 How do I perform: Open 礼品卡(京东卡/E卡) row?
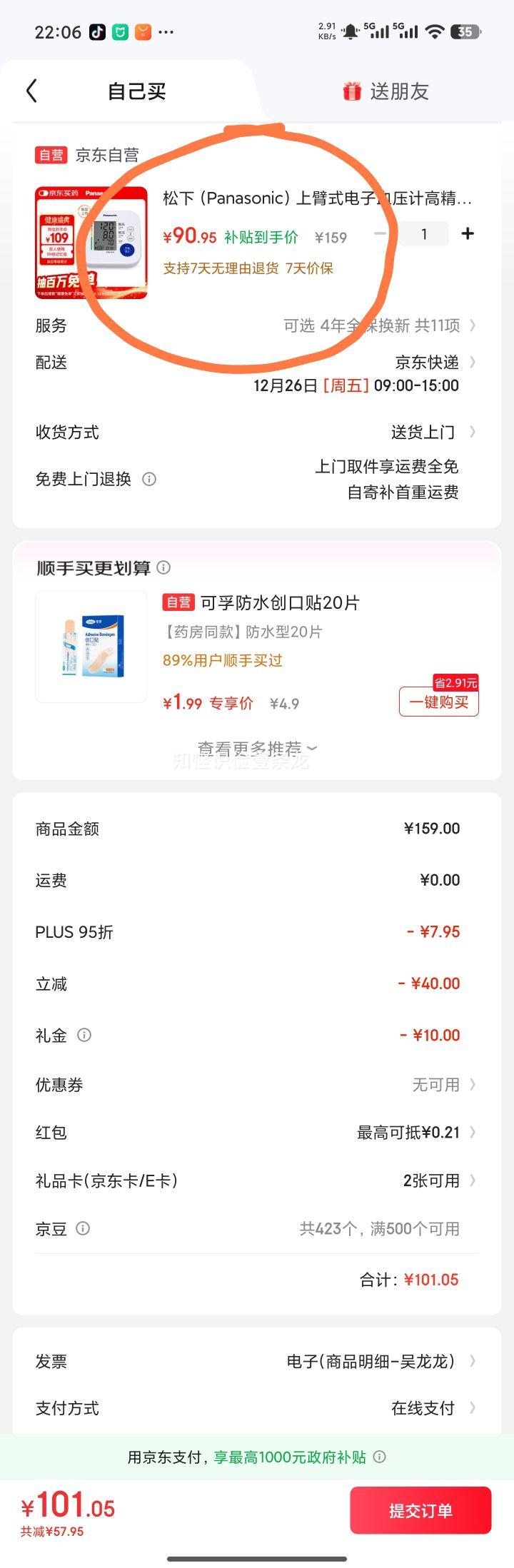pyautogui.click(x=257, y=1180)
